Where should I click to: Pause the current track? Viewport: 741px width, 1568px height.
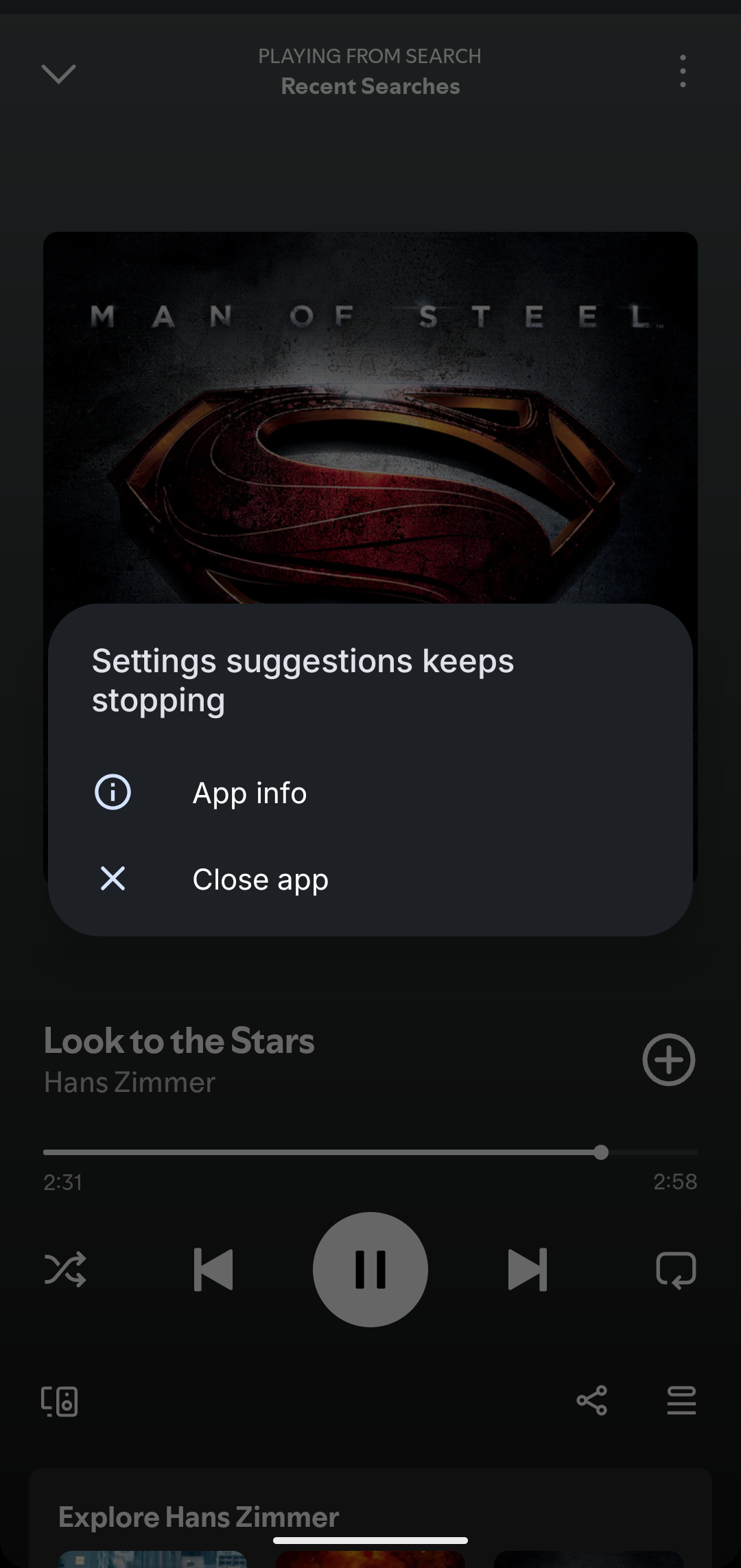(370, 1270)
